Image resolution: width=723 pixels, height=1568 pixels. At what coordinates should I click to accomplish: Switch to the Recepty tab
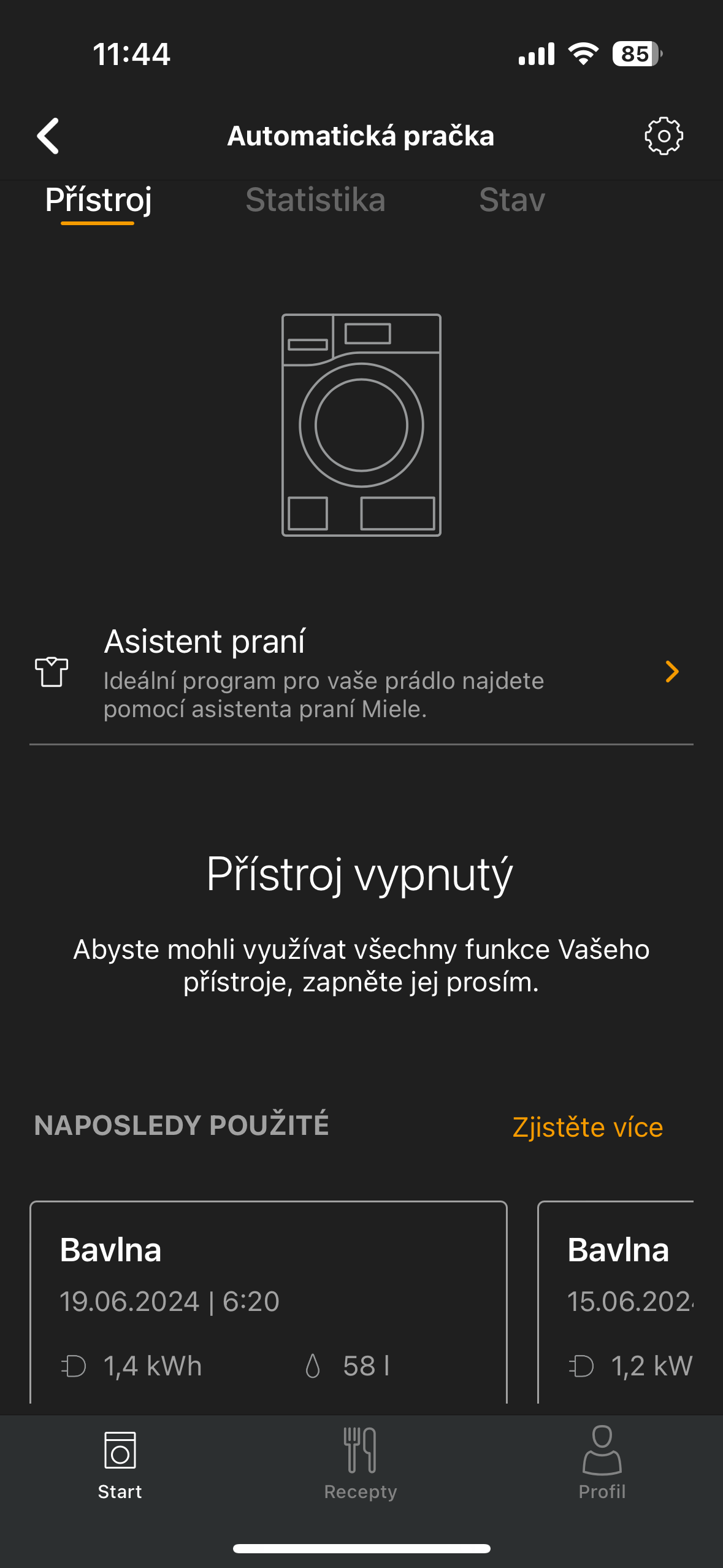tap(361, 1464)
